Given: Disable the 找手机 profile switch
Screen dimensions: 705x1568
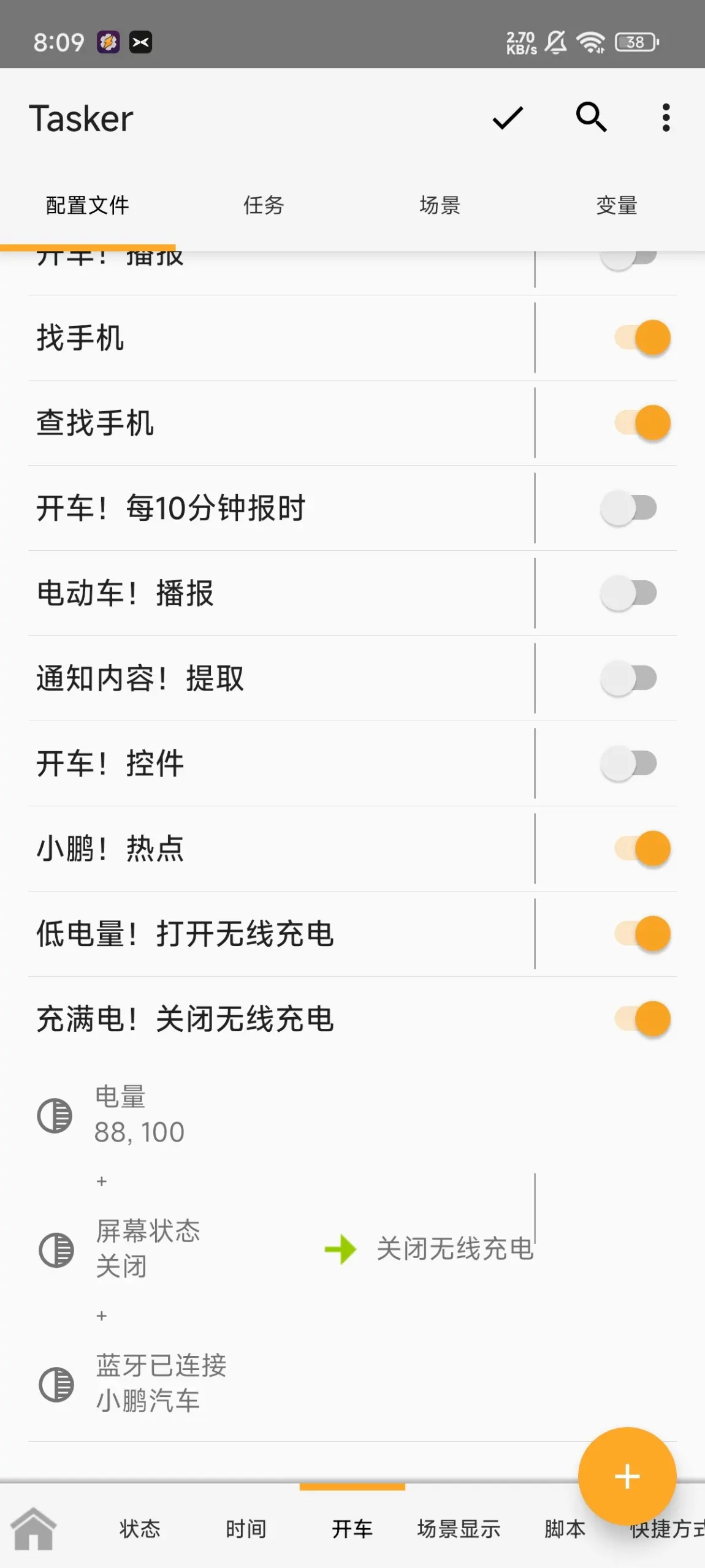Looking at the screenshot, I should coord(641,338).
